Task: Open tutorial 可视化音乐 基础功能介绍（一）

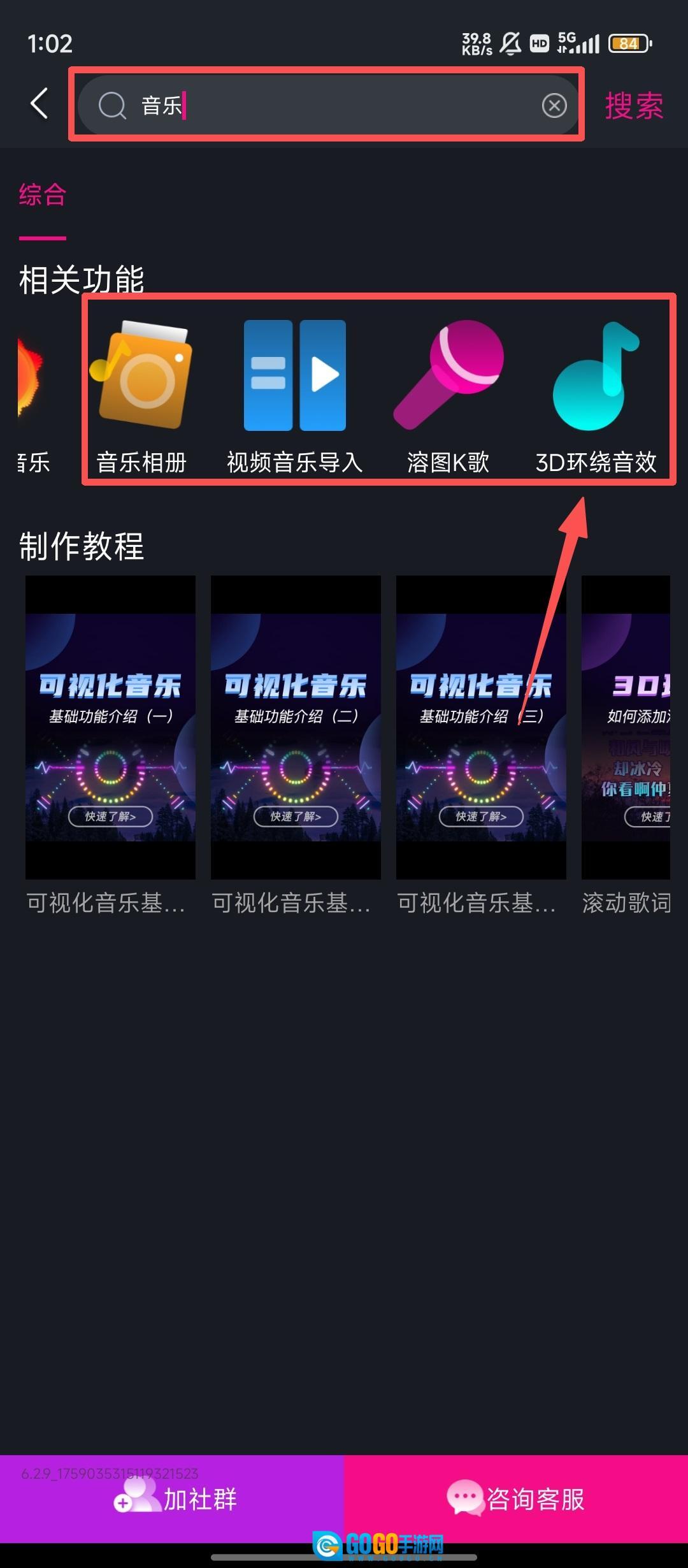Action: coord(110,727)
